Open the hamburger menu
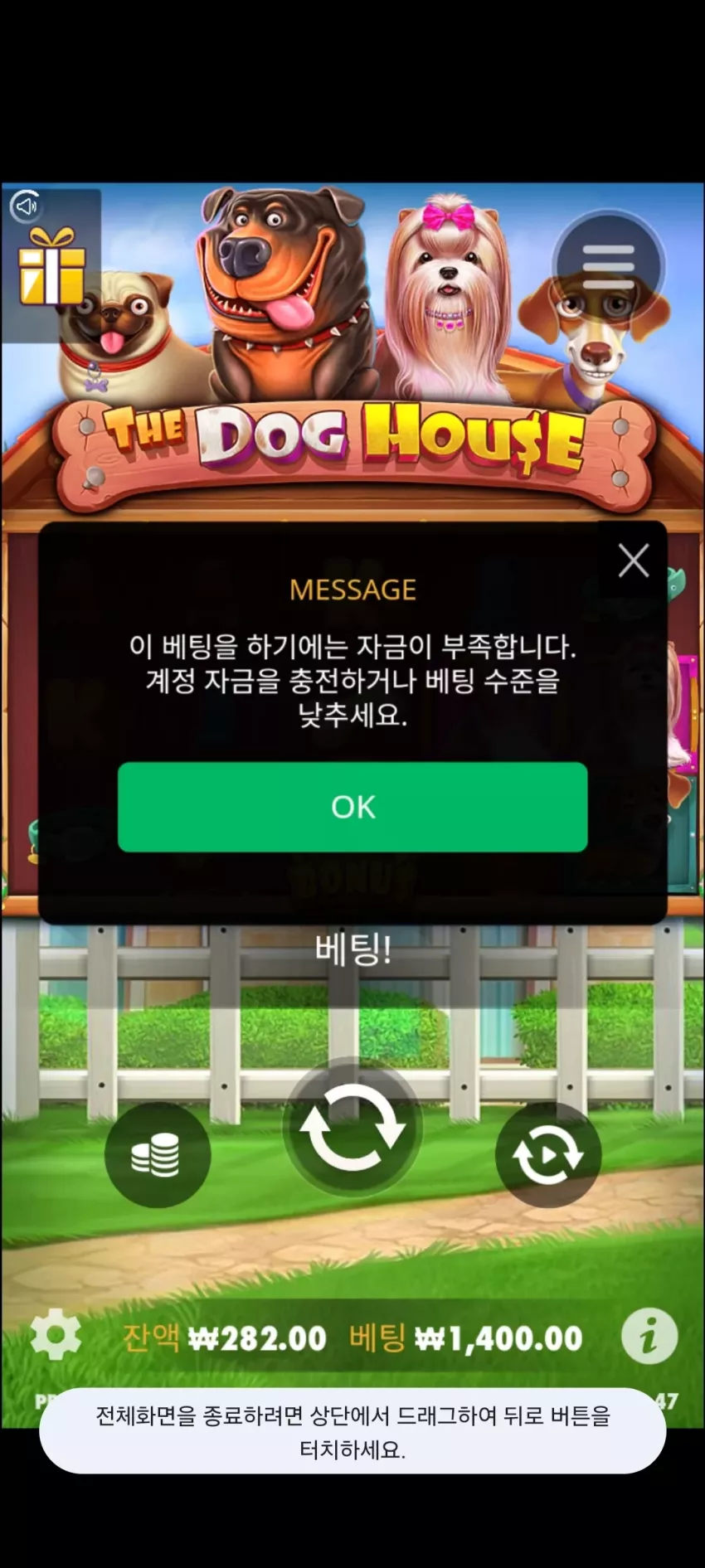The image size is (705, 1568). 609,267
